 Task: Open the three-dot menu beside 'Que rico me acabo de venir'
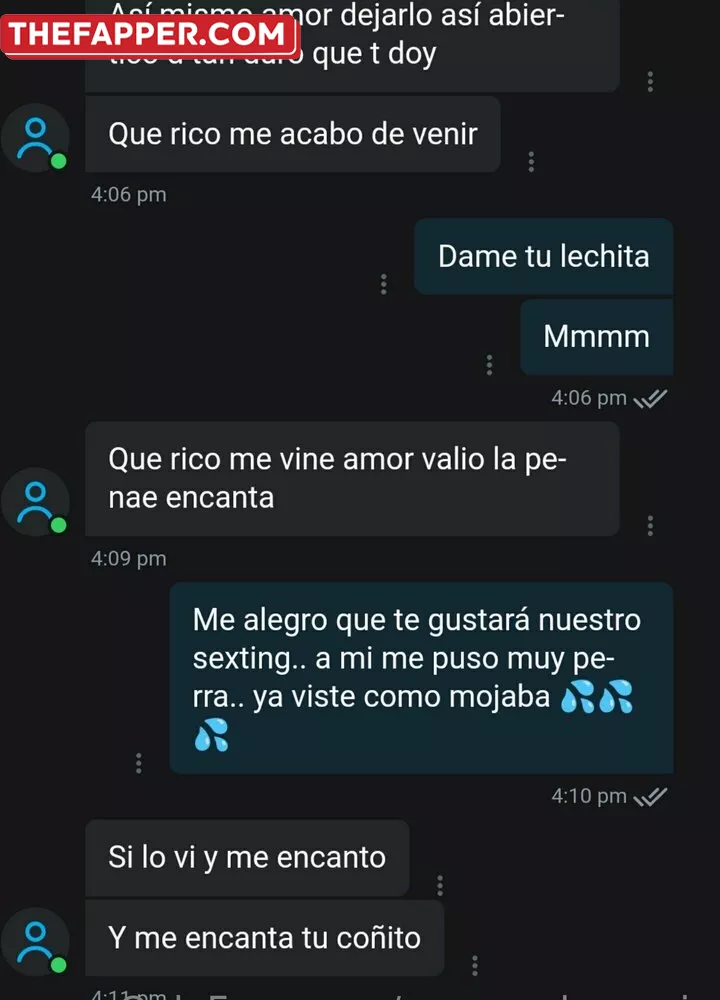[531, 160]
